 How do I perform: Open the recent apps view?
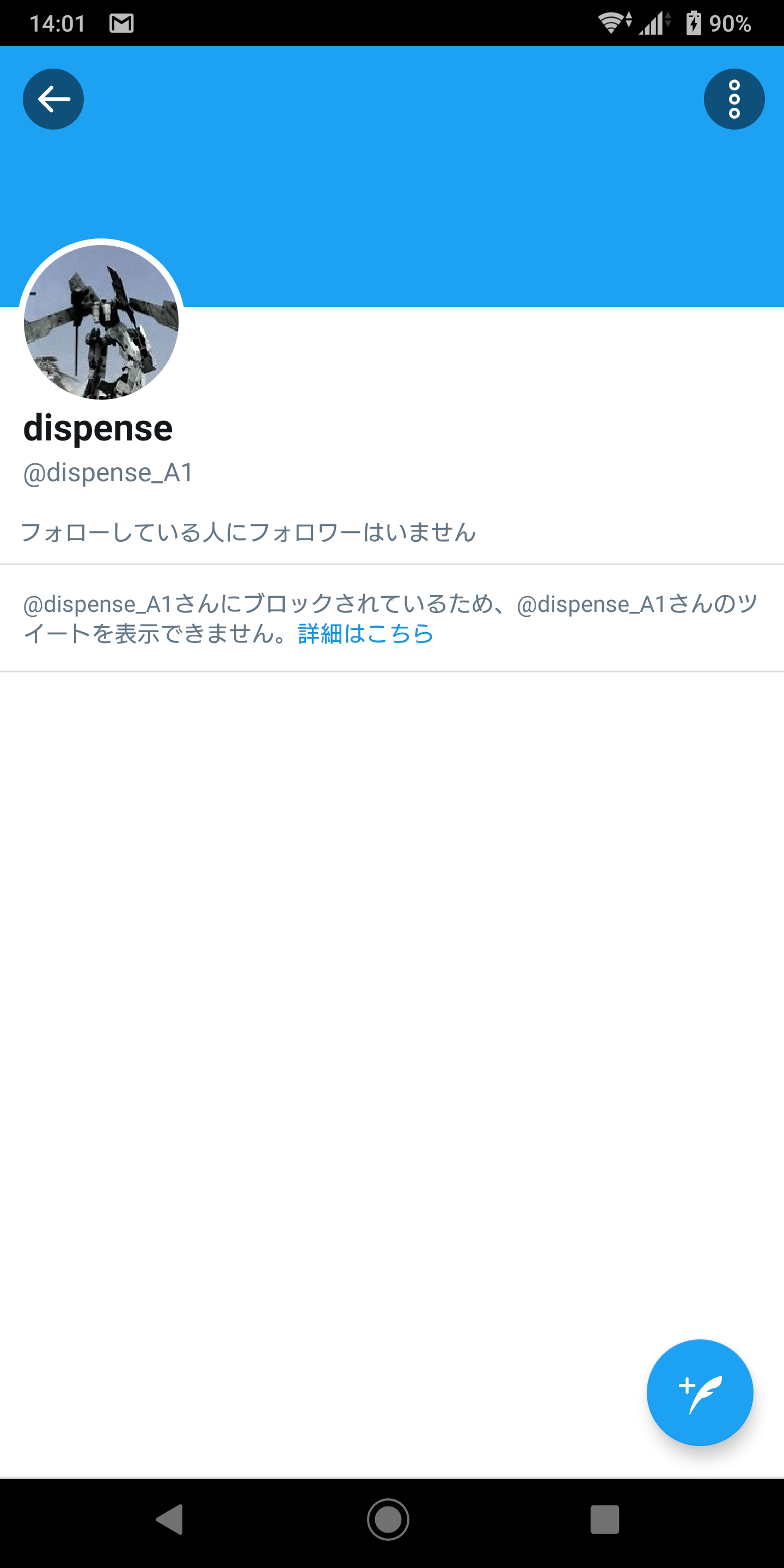coord(604,1520)
